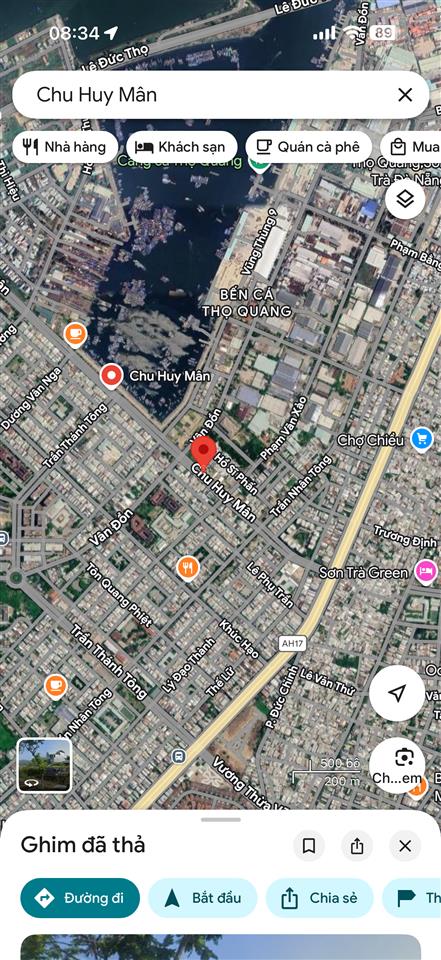441x960 pixels.
Task: Clear the Chu Huy Mân search query
Action: click(x=405, y=95)
